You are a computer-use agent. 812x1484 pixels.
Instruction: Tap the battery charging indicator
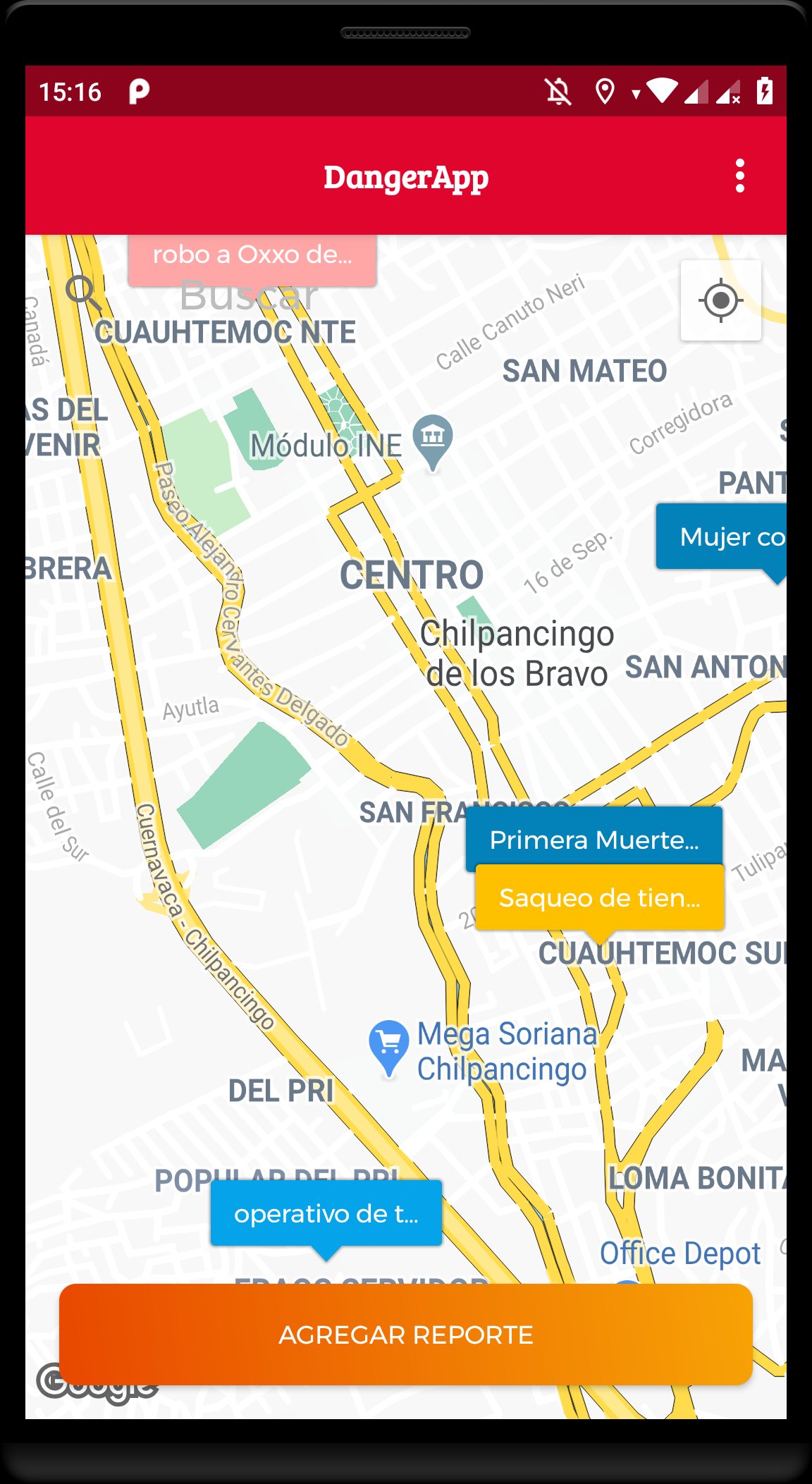pos(765,91)
